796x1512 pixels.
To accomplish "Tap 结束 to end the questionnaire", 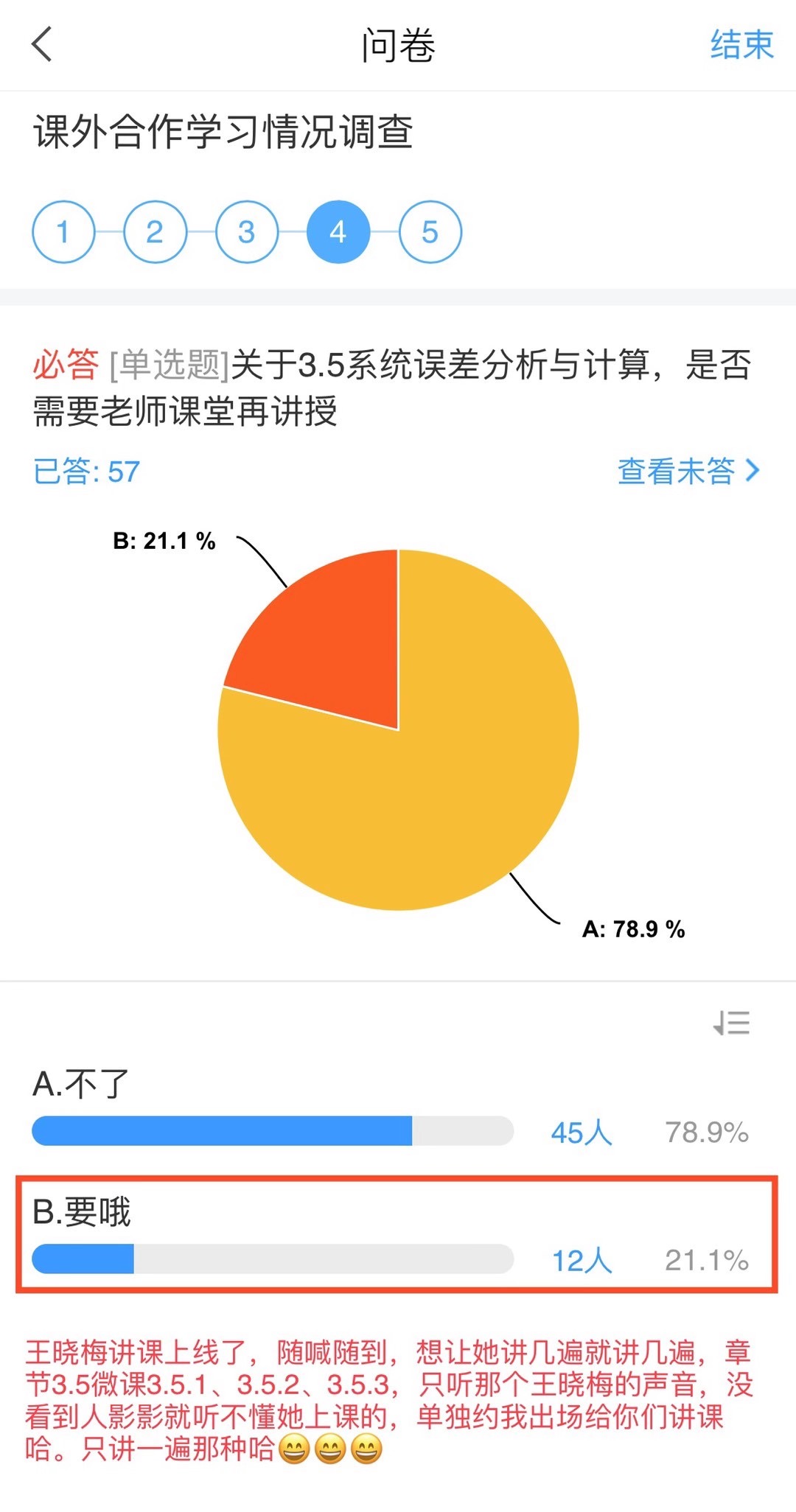I will coord(741,45).
